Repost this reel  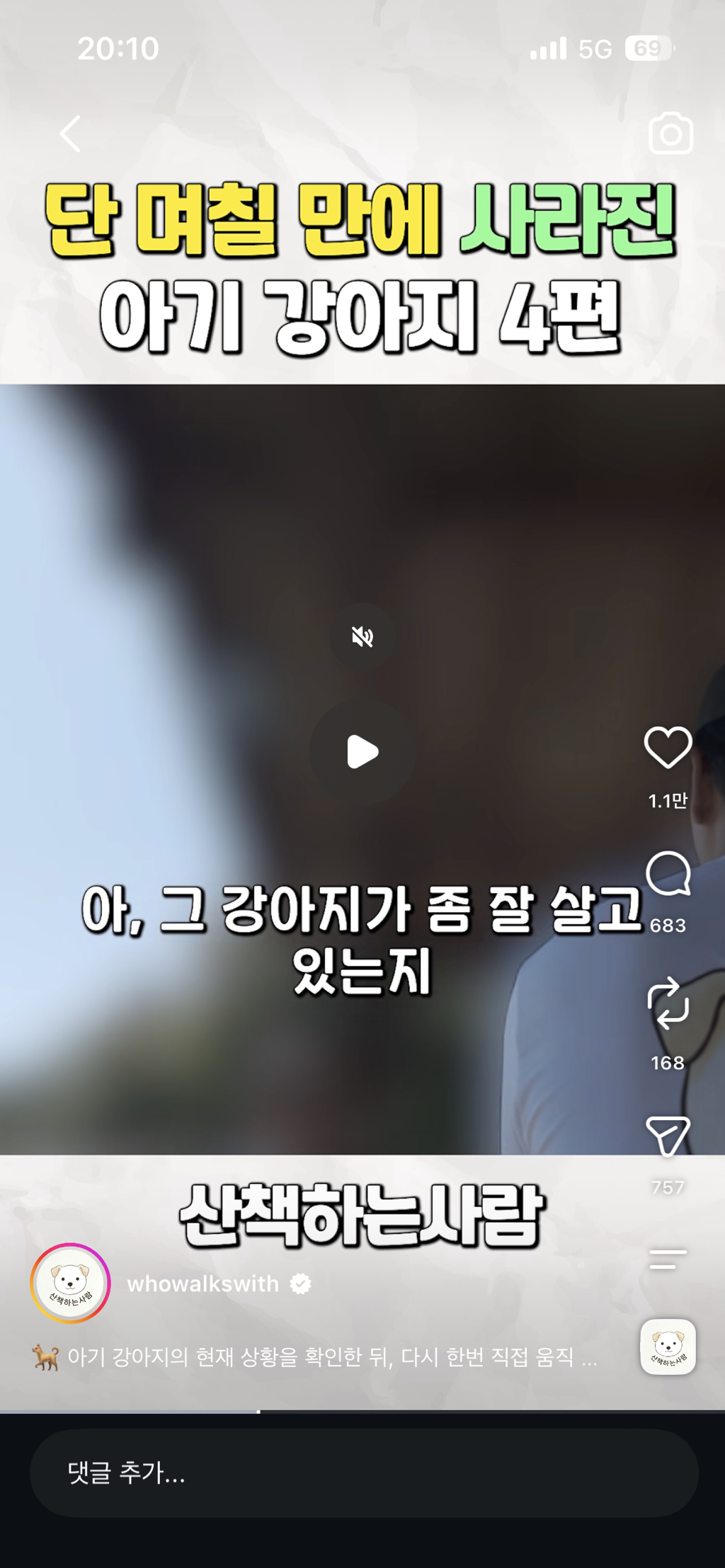coord(668,1003)
